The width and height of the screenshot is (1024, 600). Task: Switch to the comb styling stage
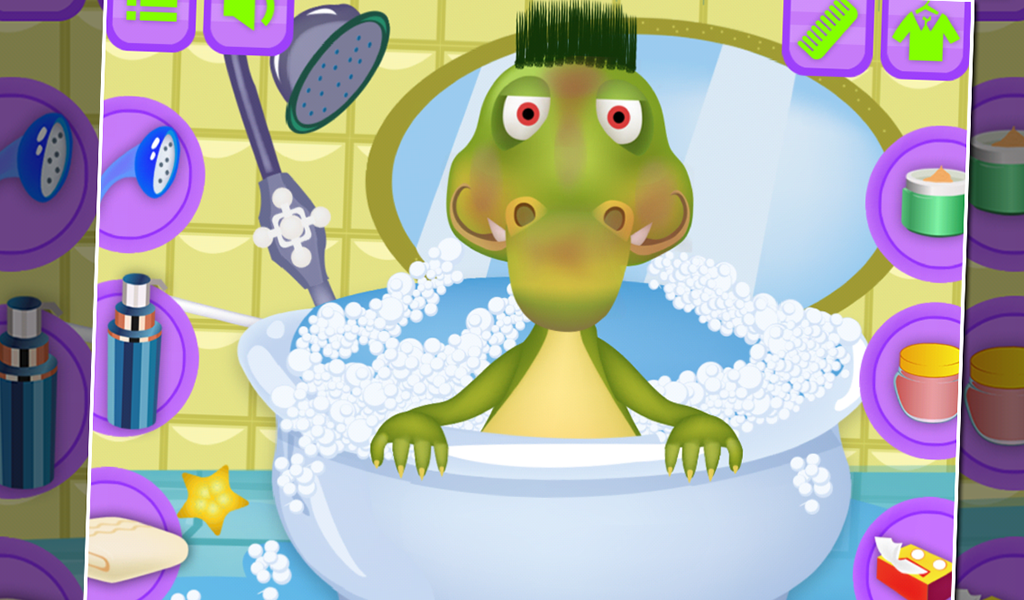point(827,32)
